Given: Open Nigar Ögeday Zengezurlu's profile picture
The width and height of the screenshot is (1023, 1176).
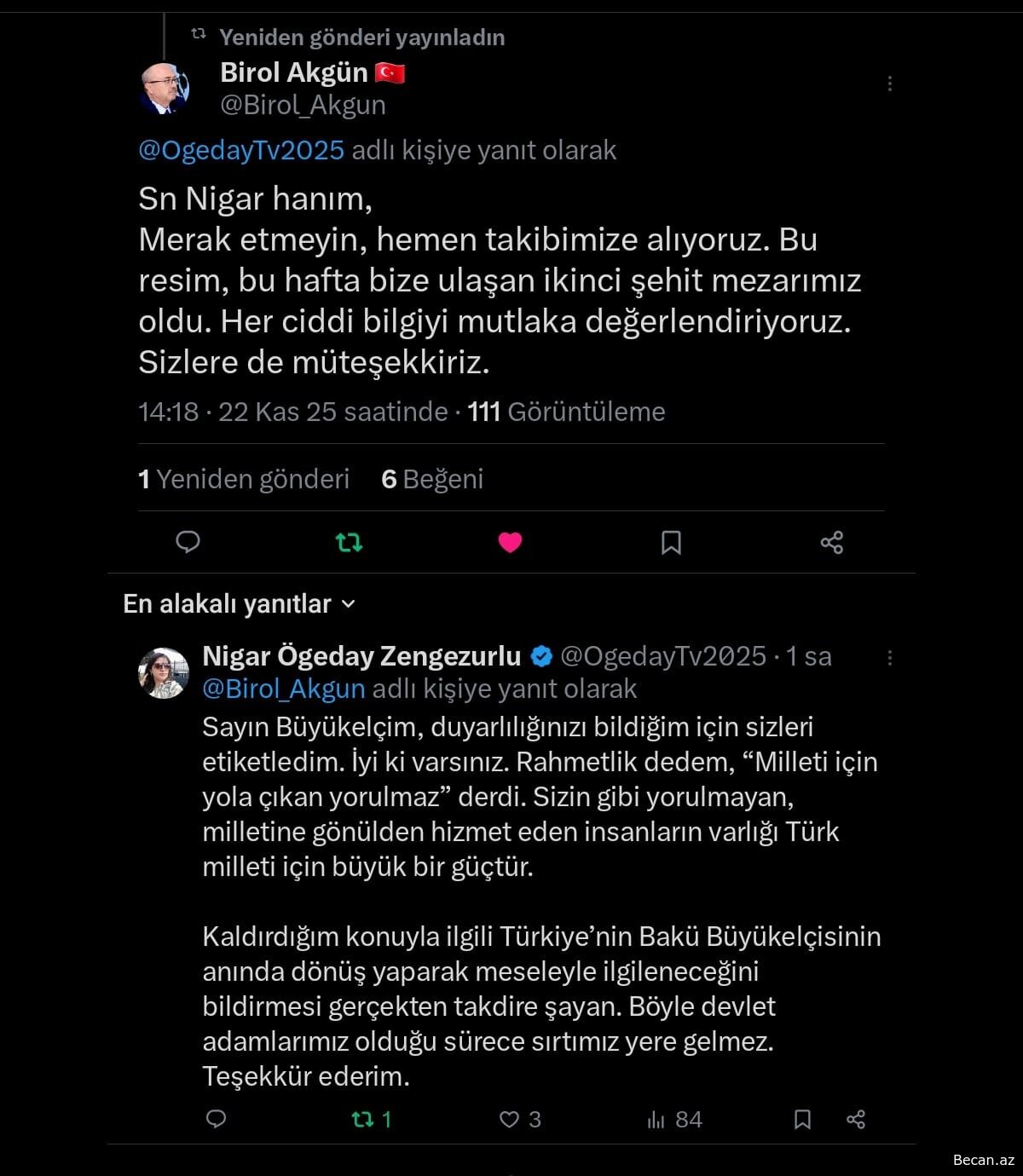Looking at the screenshot, I should [x=164, y=673].
